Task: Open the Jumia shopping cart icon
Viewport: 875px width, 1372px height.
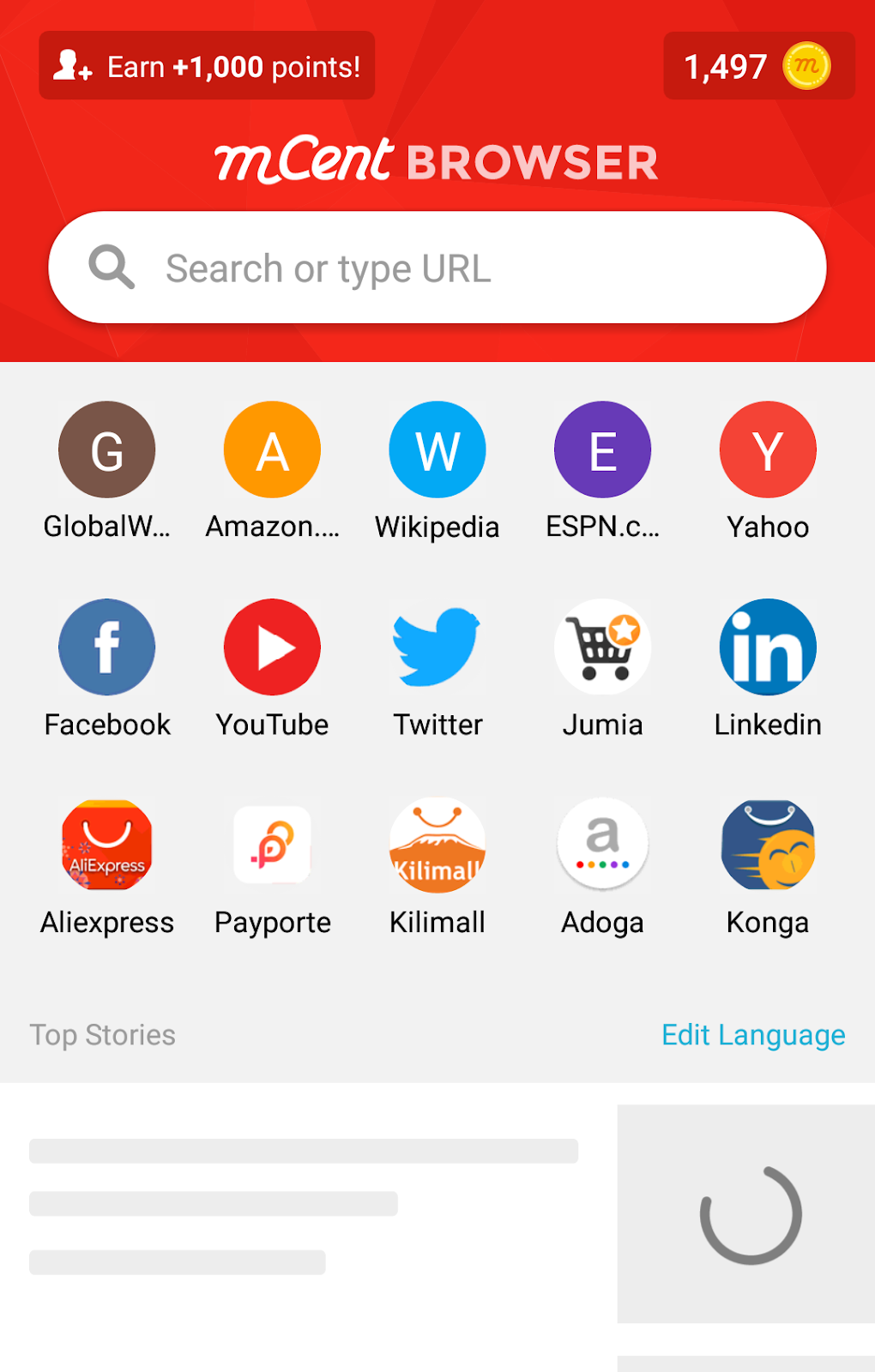Action: (603, 647)
